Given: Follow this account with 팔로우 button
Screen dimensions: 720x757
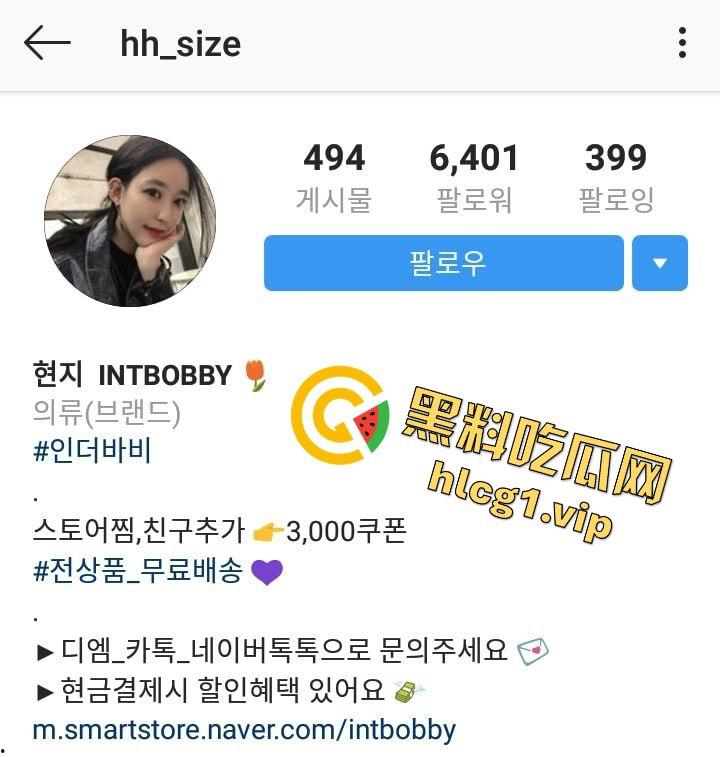Looking at the screenshot, I should pyautogui.click(x=444, y=263).
